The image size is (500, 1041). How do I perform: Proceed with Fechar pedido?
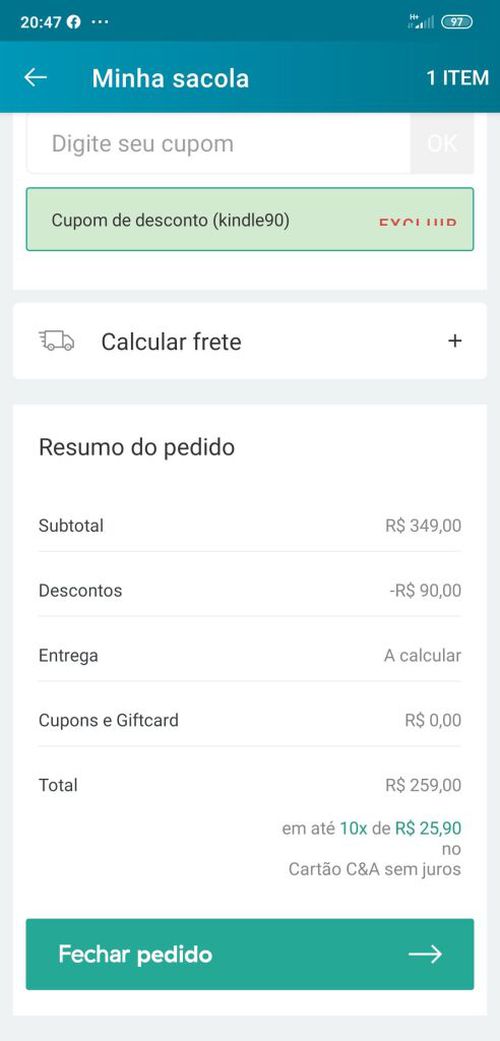tap(250, 954)
